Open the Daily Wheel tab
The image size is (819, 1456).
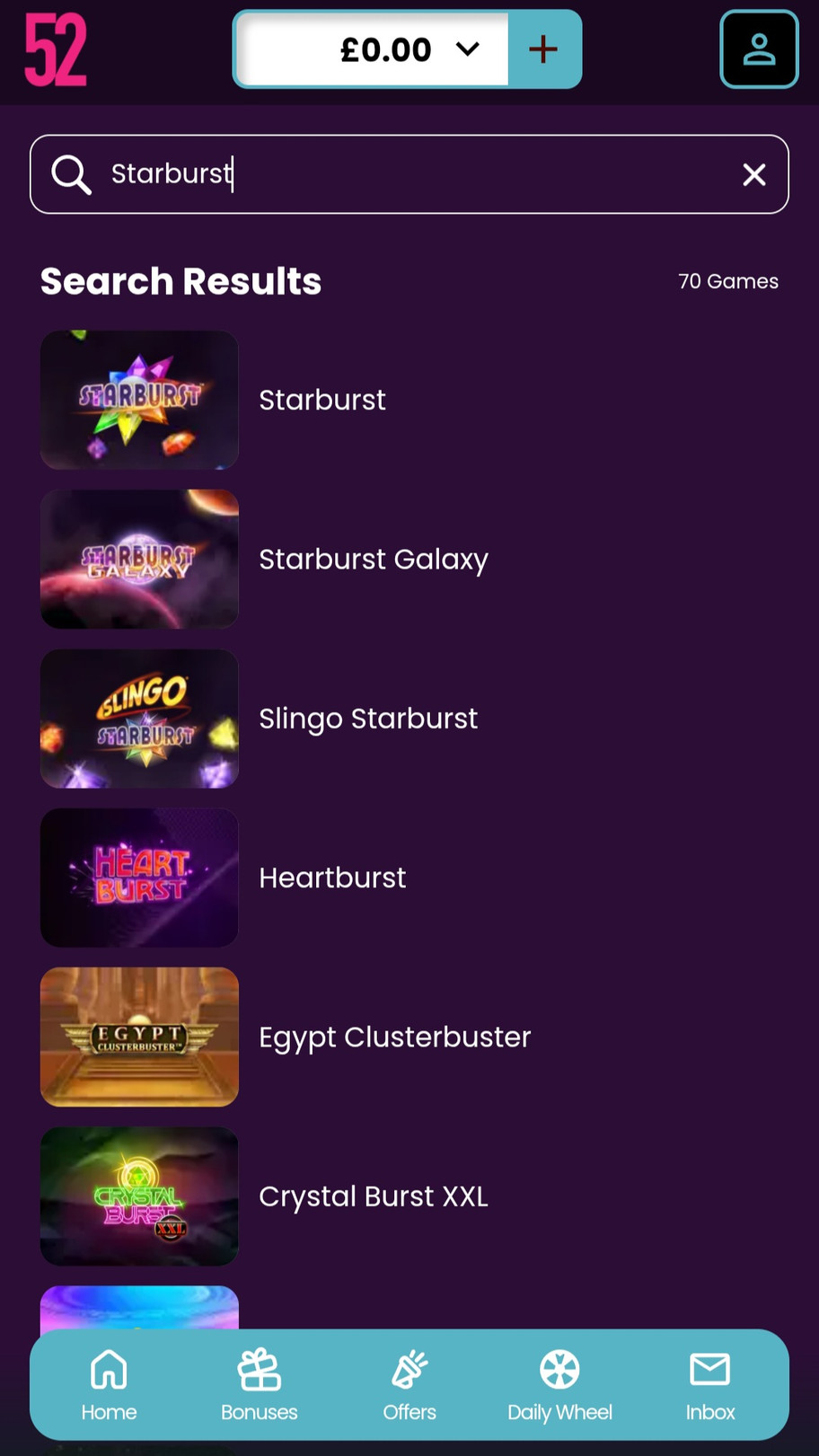pyautogui.click(x=559, y=1385)
